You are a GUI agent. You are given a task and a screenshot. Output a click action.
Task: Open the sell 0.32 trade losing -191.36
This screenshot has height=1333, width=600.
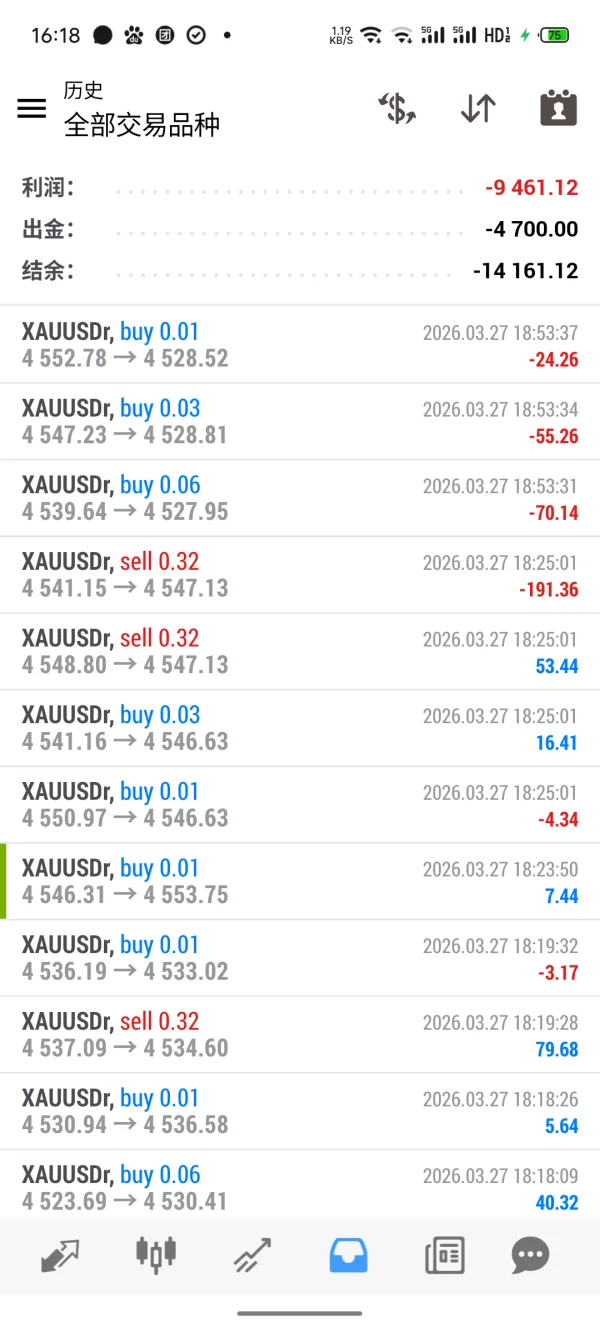[300, 575]
